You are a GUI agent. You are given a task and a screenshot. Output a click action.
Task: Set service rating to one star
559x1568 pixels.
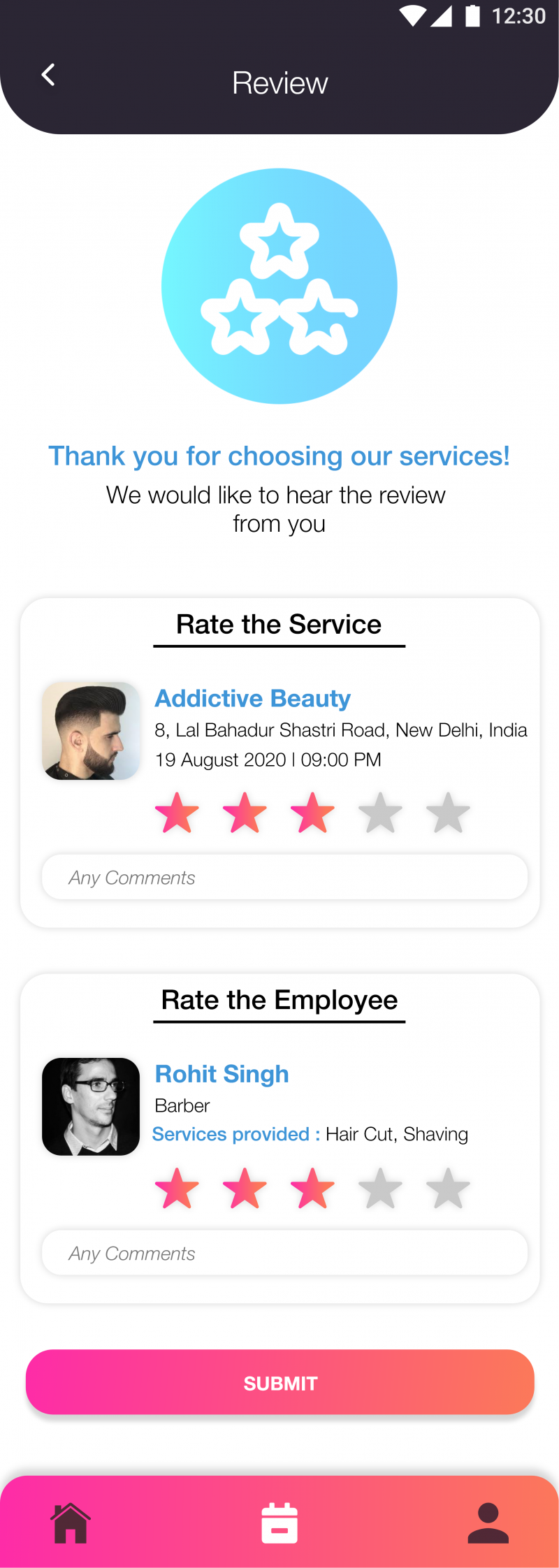tap(177, 813)
